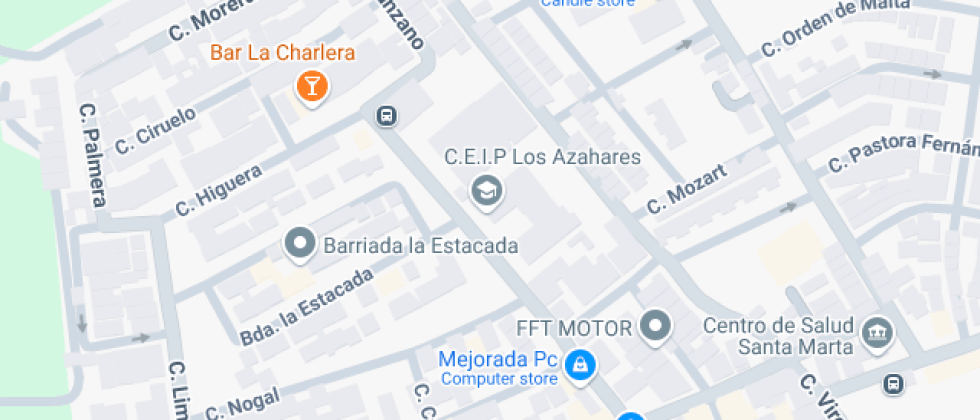Screen dimensions: 980x420
Task: Select the C.E.I.P Los Azahares school pin
Action: point(487,189)
